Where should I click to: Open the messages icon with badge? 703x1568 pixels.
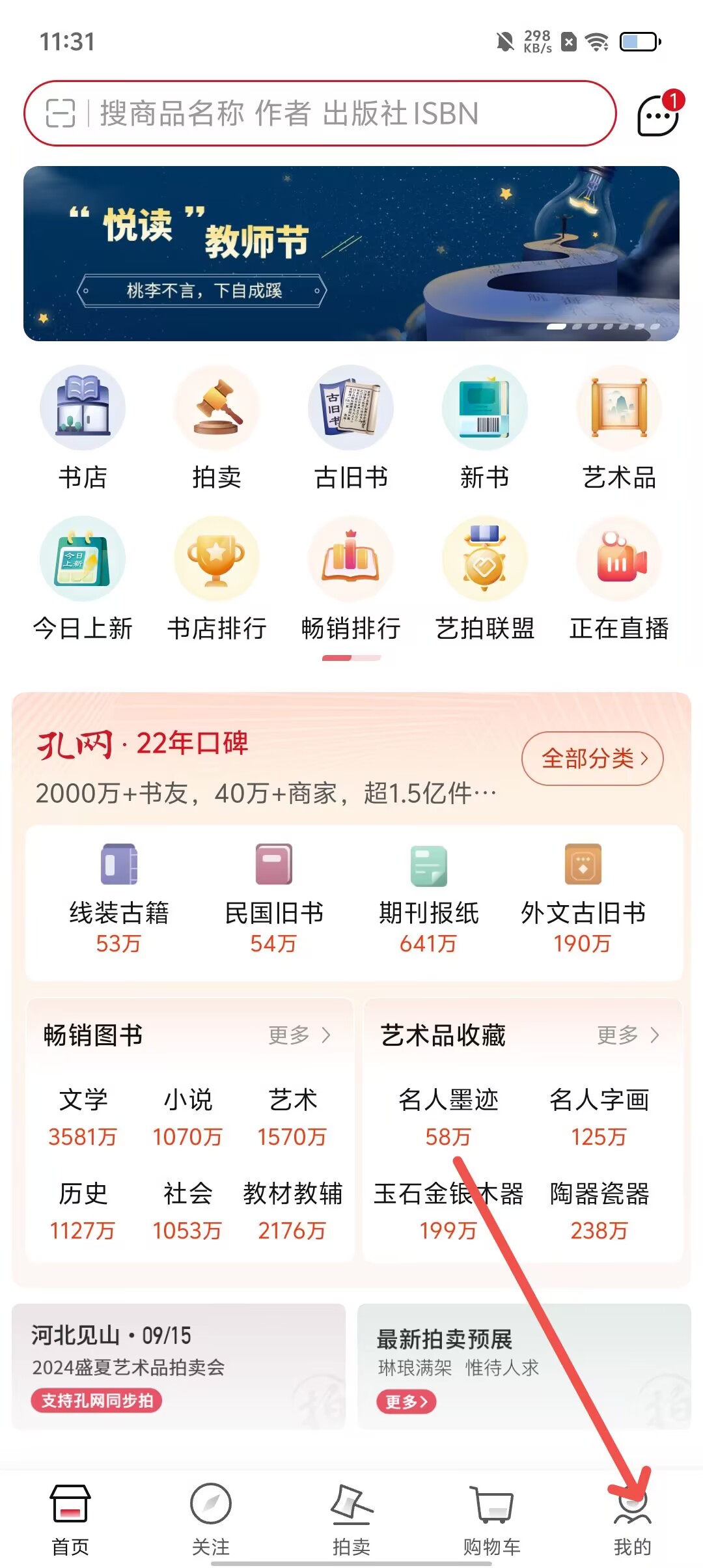pyautogui.click(x=657, y=115)
